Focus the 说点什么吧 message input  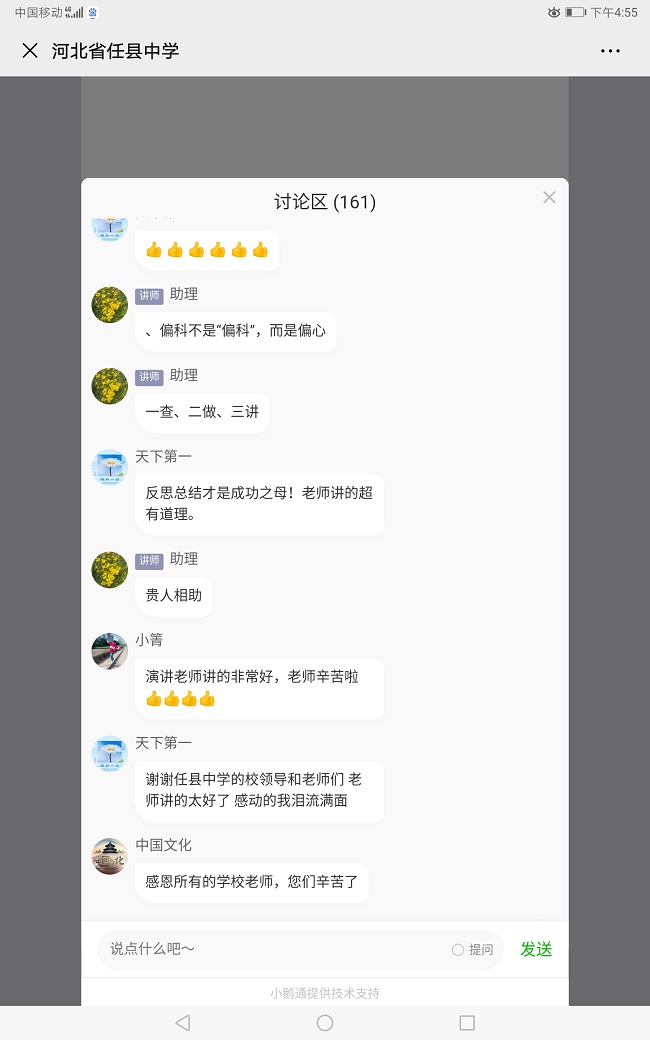click(x=270, y=949)
